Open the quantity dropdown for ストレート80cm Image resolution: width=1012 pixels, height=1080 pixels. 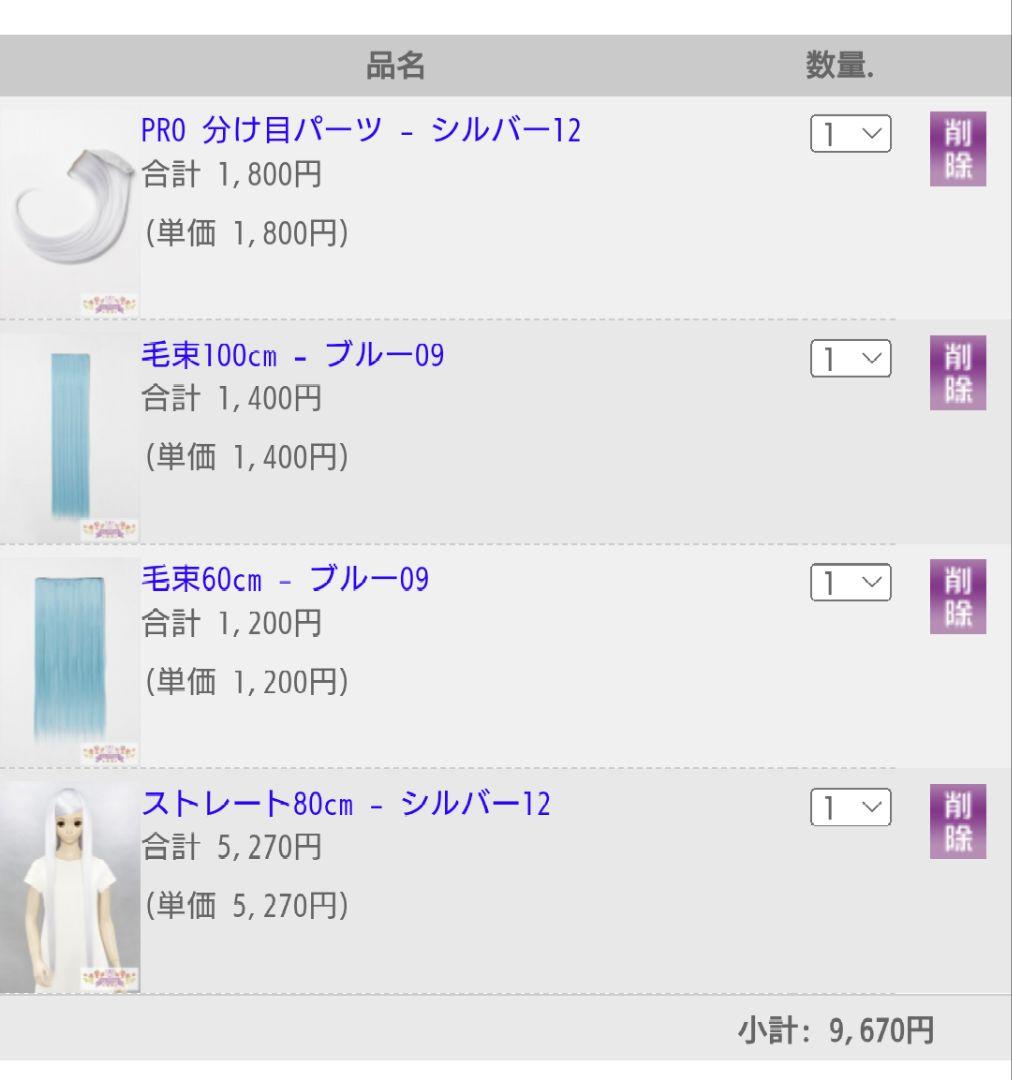pyautogui.click(x=851, y=806)
